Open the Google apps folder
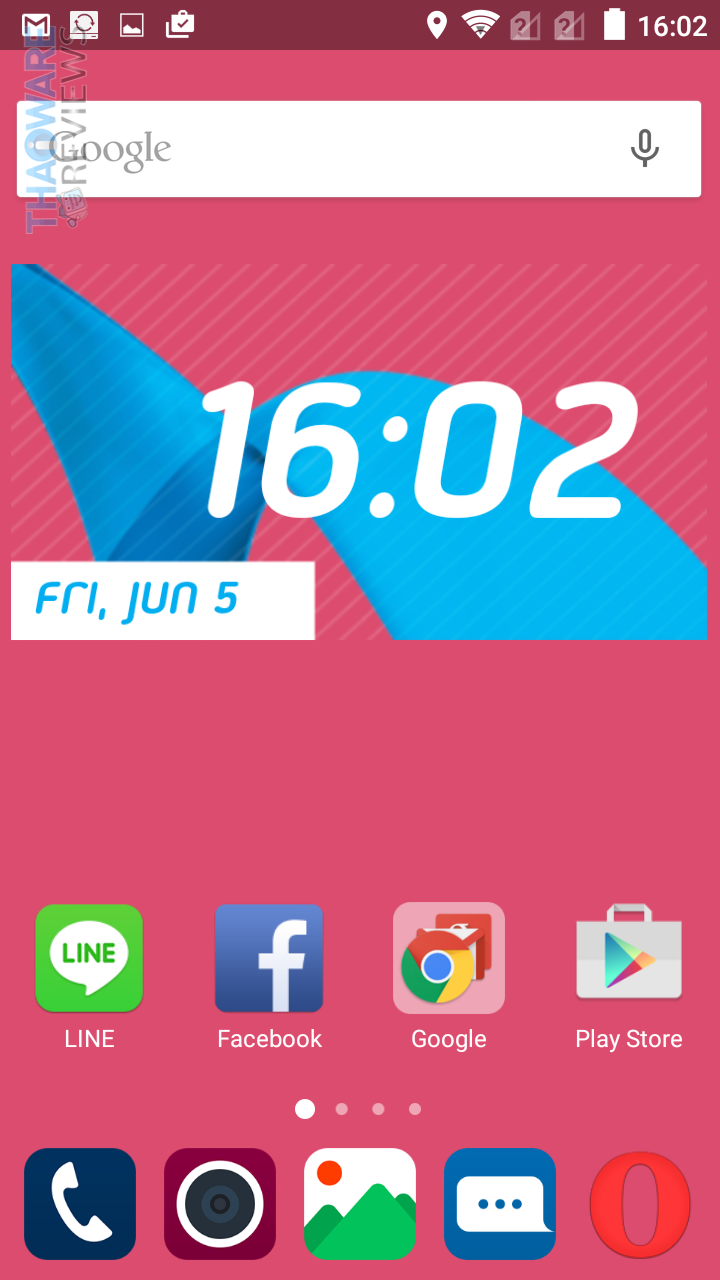Screen dimensions: 720x1280 click(449, 958)
